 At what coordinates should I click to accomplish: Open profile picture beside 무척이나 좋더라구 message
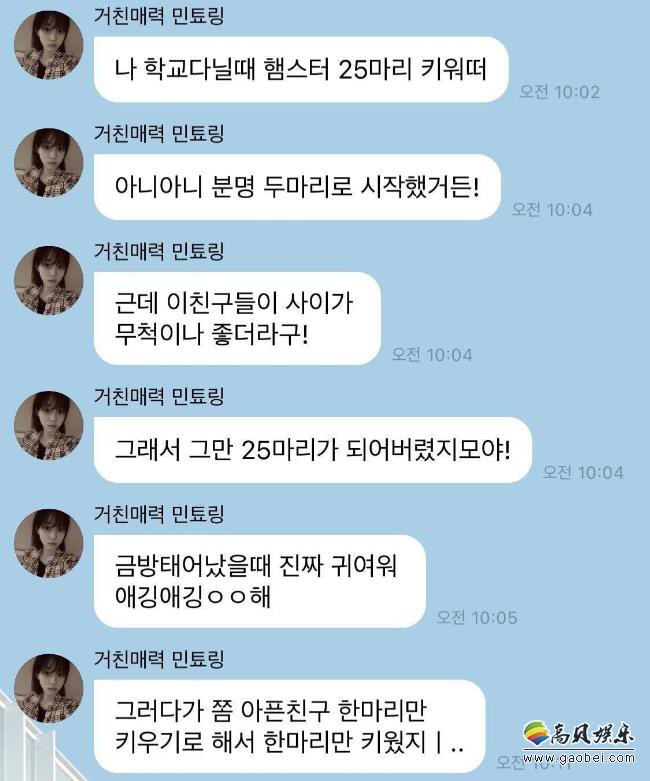tap(49, 280)
